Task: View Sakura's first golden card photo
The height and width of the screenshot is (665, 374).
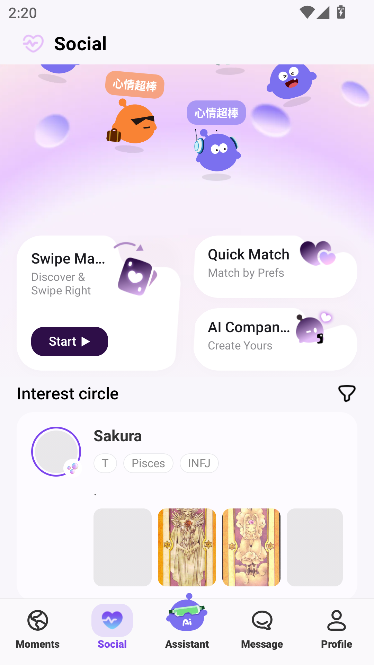Action: tap(187, 547)
